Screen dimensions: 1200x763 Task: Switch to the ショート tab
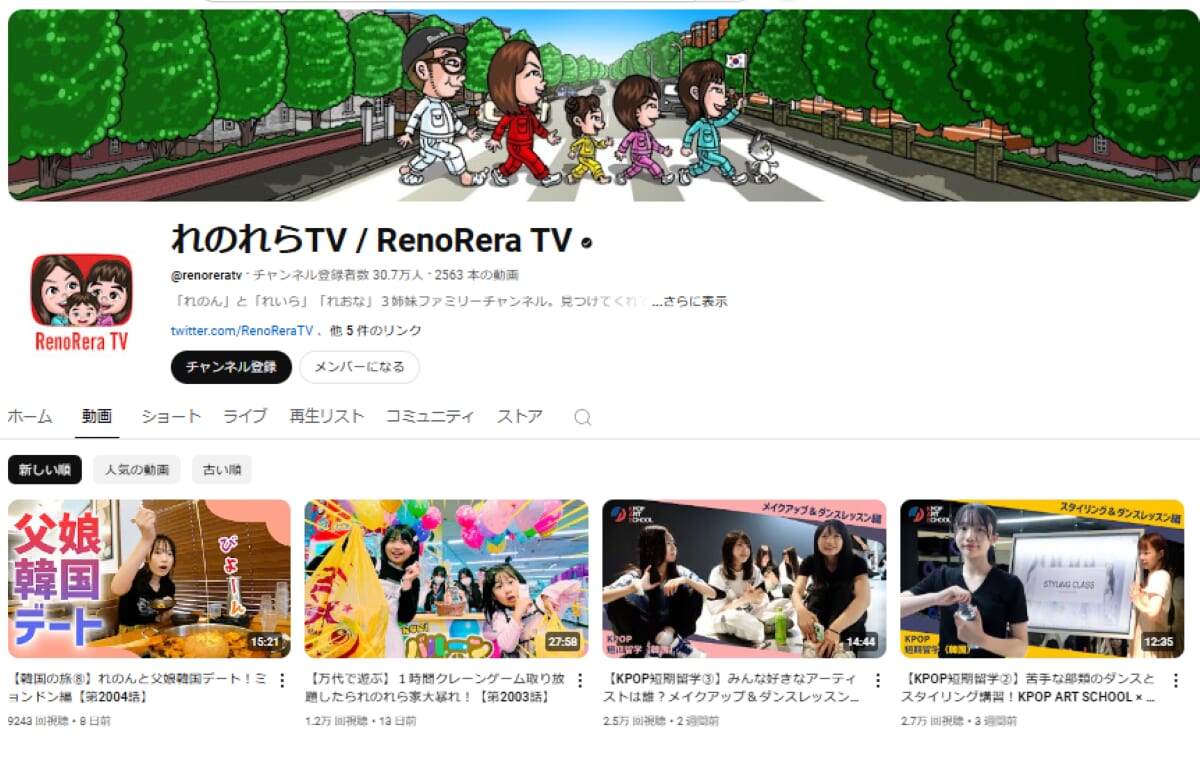point(171,417)
